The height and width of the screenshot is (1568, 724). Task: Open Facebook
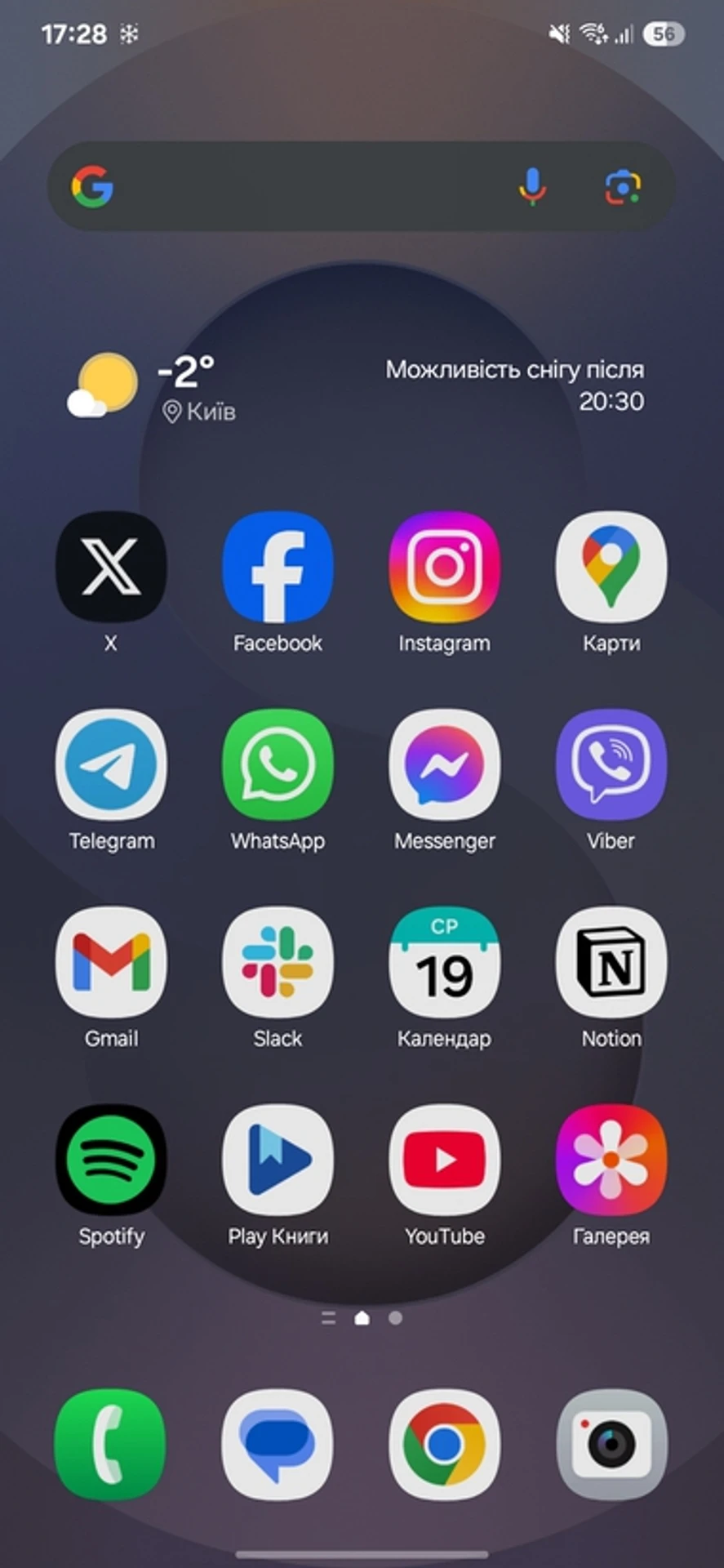(278, 567)
